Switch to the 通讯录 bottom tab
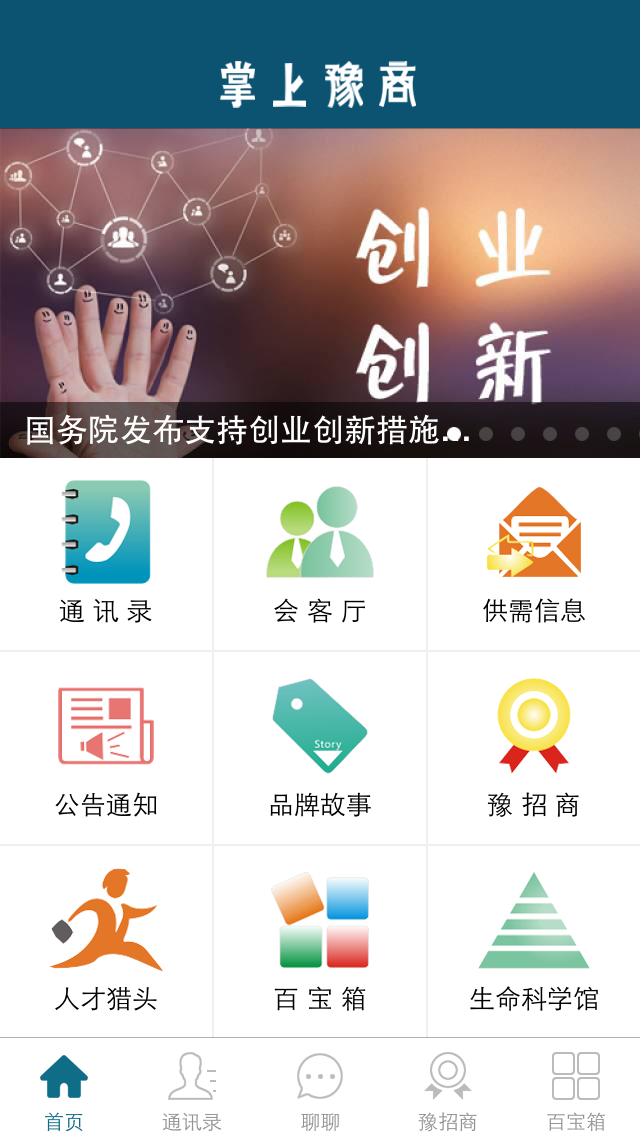This screenshot has height=1136, width=640. [x=192, y=1090]
